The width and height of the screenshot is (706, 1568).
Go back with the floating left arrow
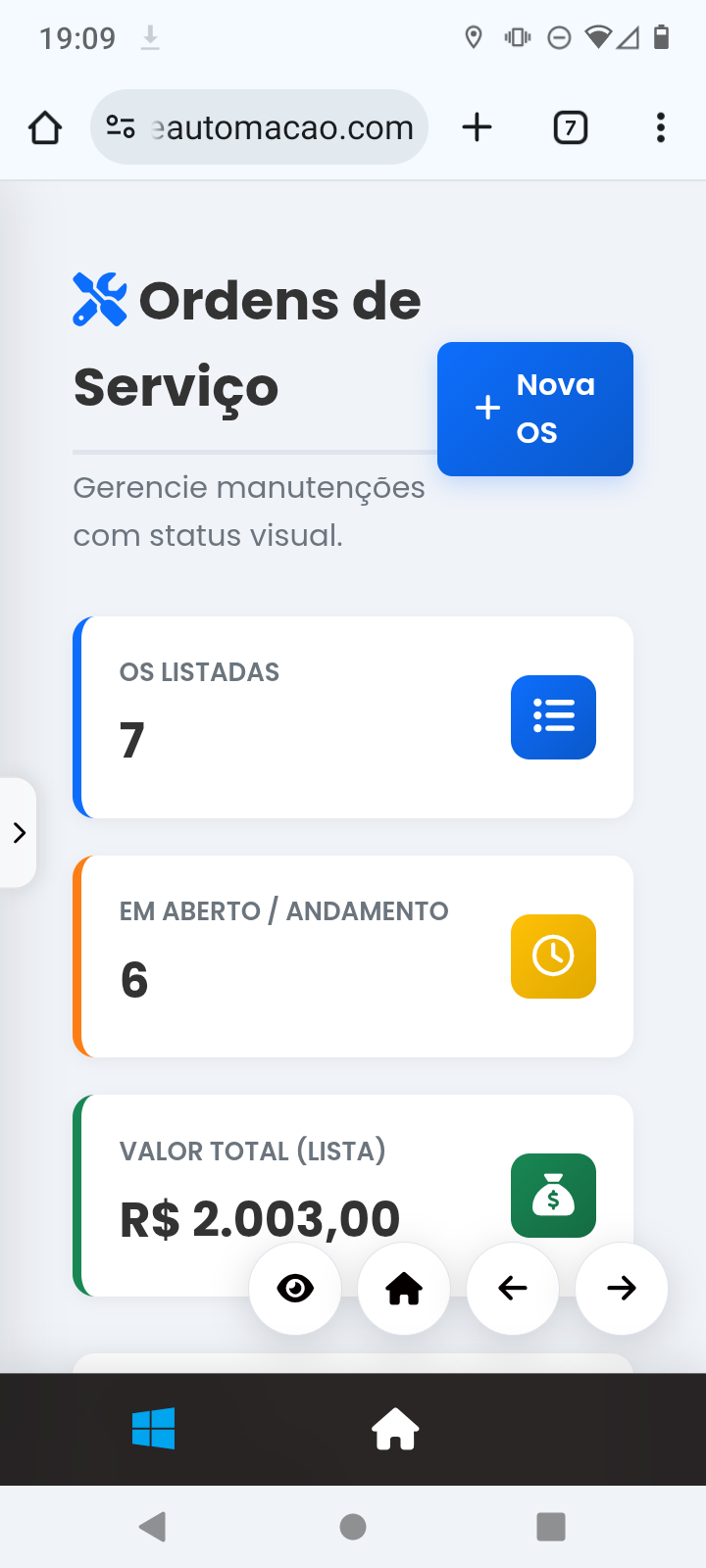click(x=513, y=1288)
